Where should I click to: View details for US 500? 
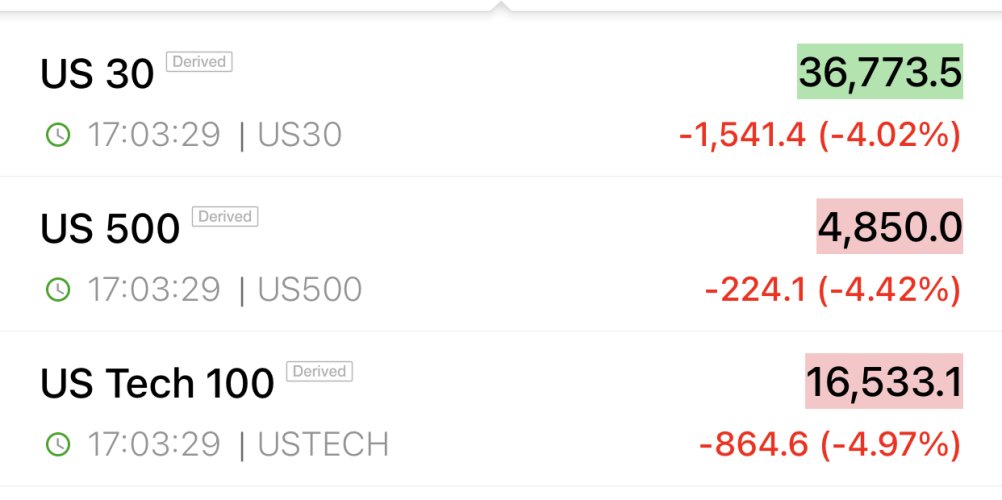(x=110, y=228)
